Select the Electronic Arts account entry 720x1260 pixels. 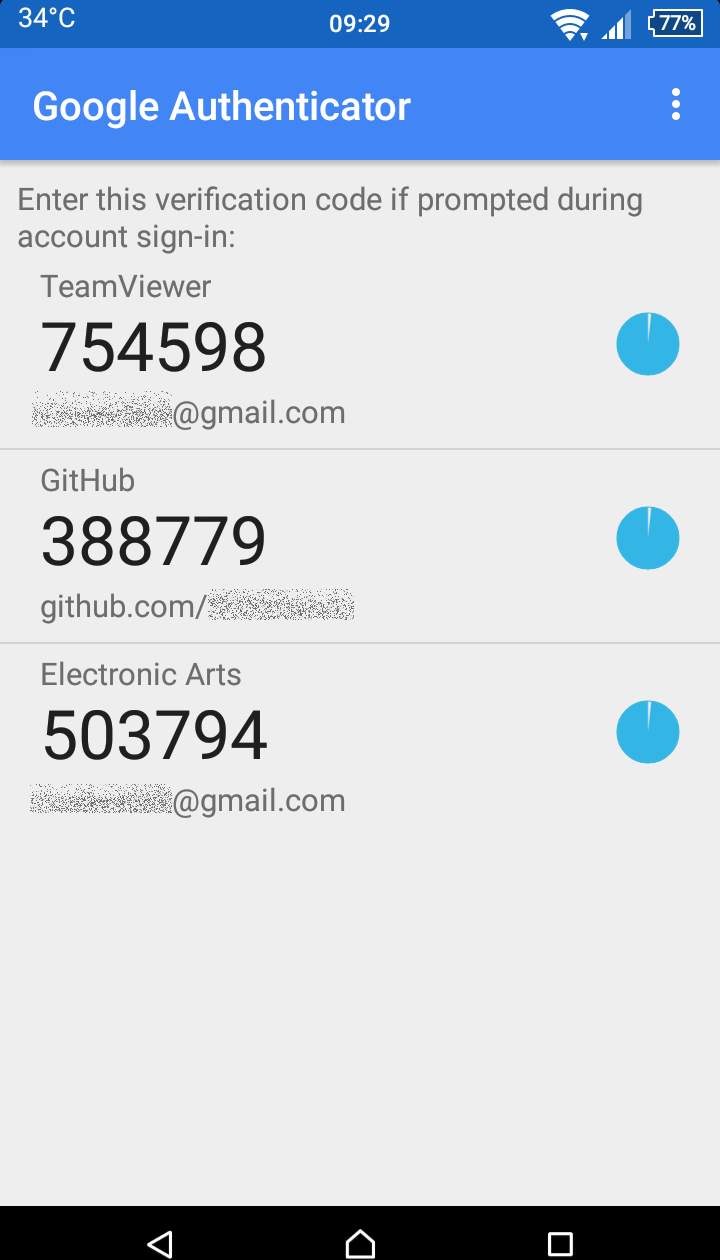point(300,738)
